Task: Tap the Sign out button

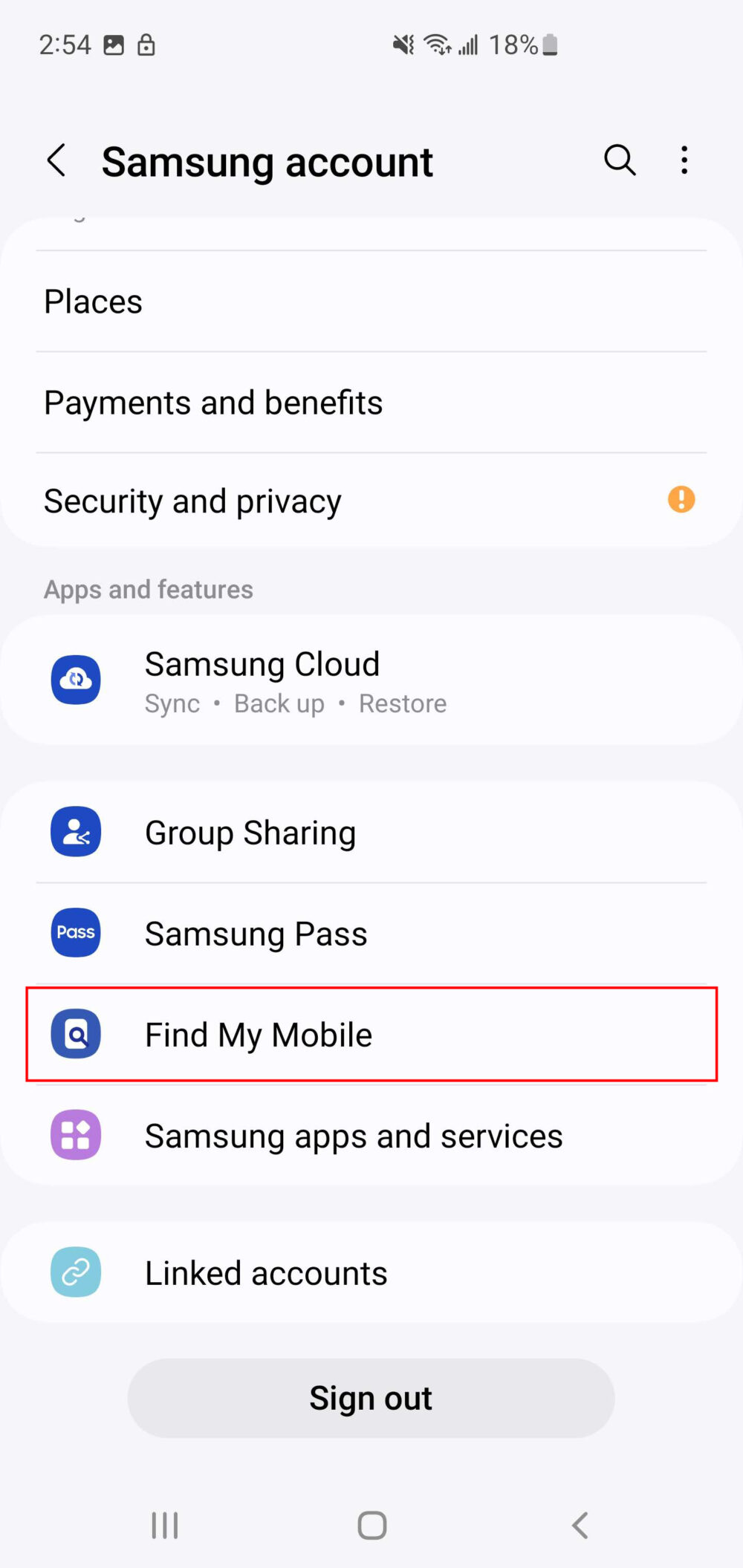Action: click(x=371, y=1398)
